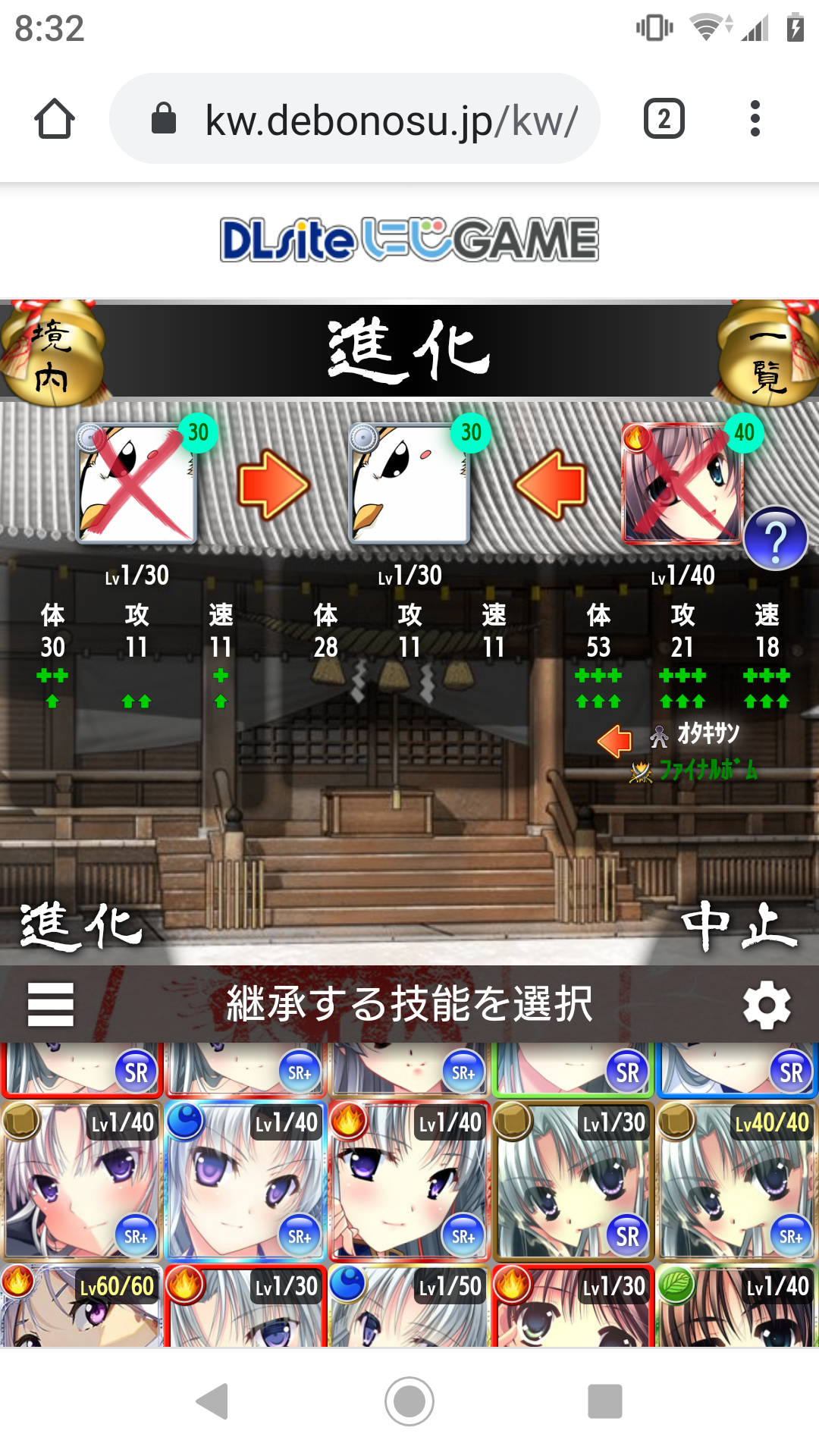The image size is (819, 1456).
Task: Select the Lv60/60 character card
Action: click(x=82, y=1306)
